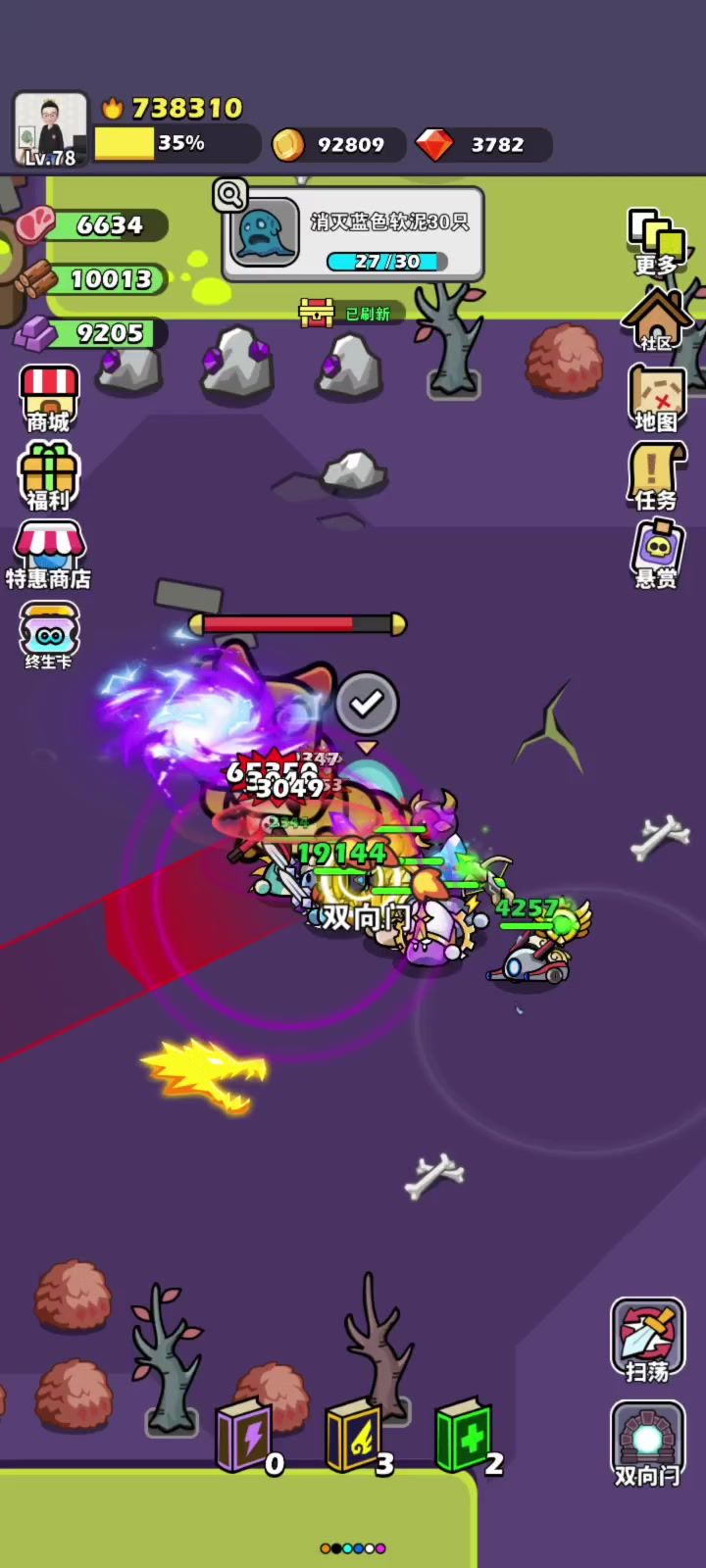The height and width of the screenshot is (1568, 706).
Task: Use the 双向门 portal button
Action: (x=647, y=1444)
